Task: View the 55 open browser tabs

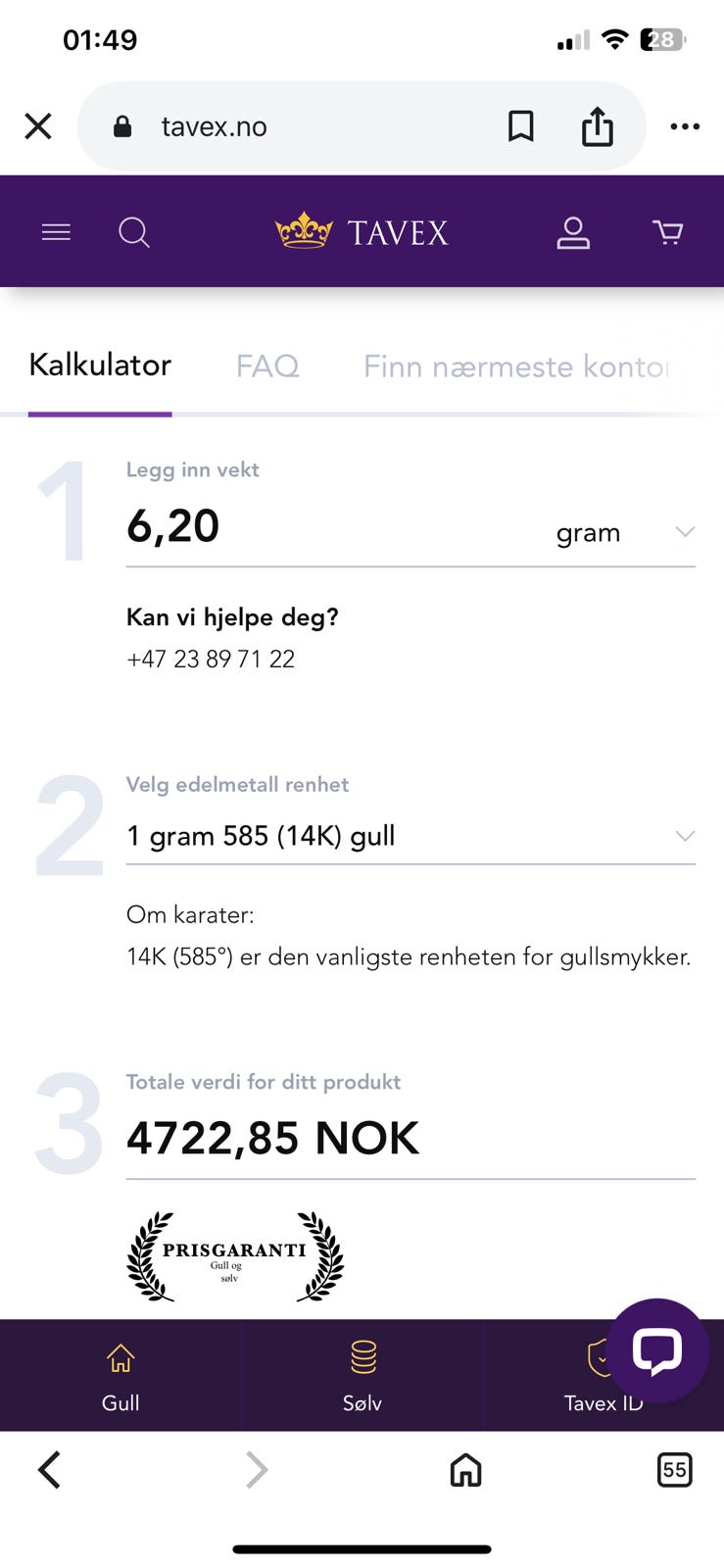Action: pyautogui.click(x=674, y=1470)
